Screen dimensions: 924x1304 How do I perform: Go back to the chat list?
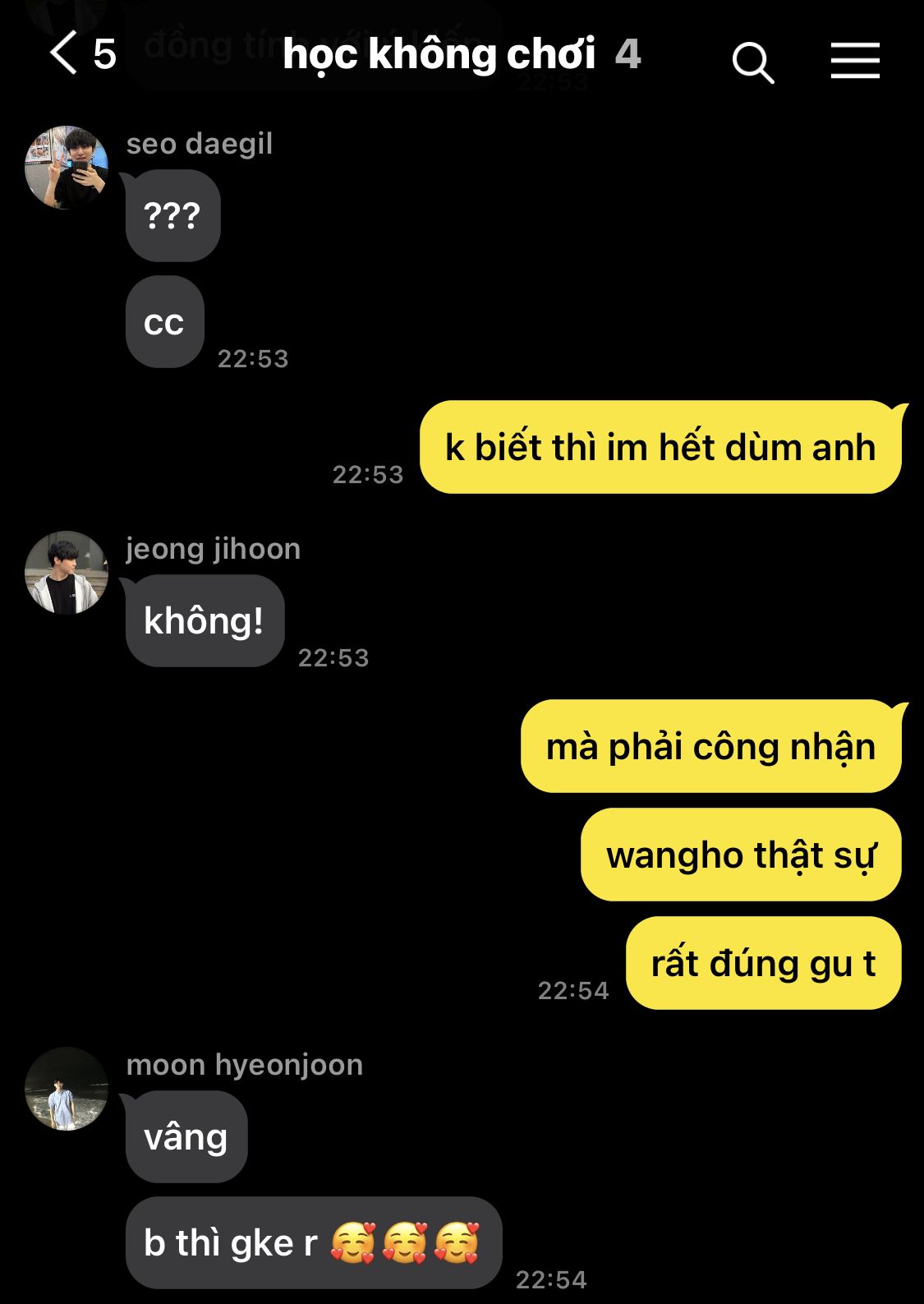[66, 54]
